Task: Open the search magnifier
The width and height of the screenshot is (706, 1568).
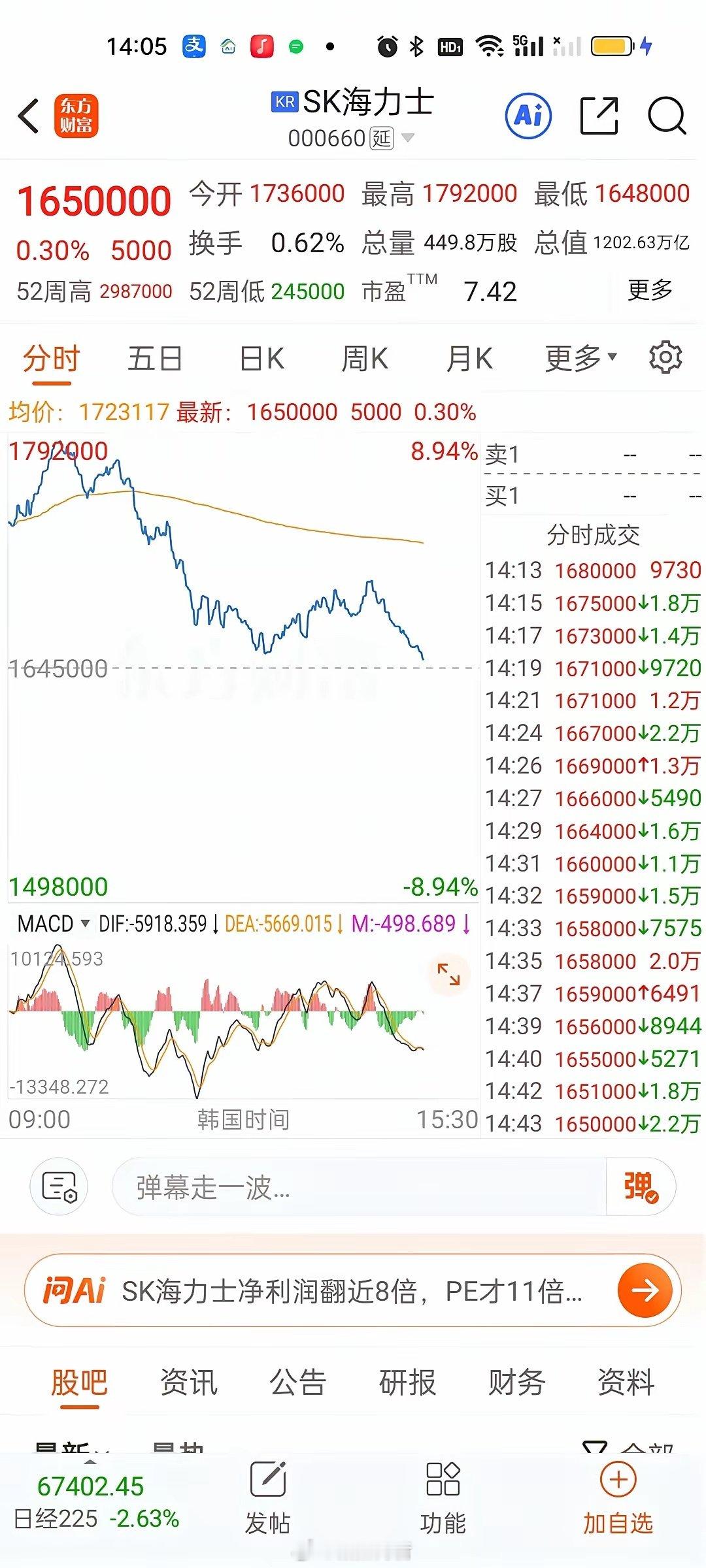Action: (667, 116)
